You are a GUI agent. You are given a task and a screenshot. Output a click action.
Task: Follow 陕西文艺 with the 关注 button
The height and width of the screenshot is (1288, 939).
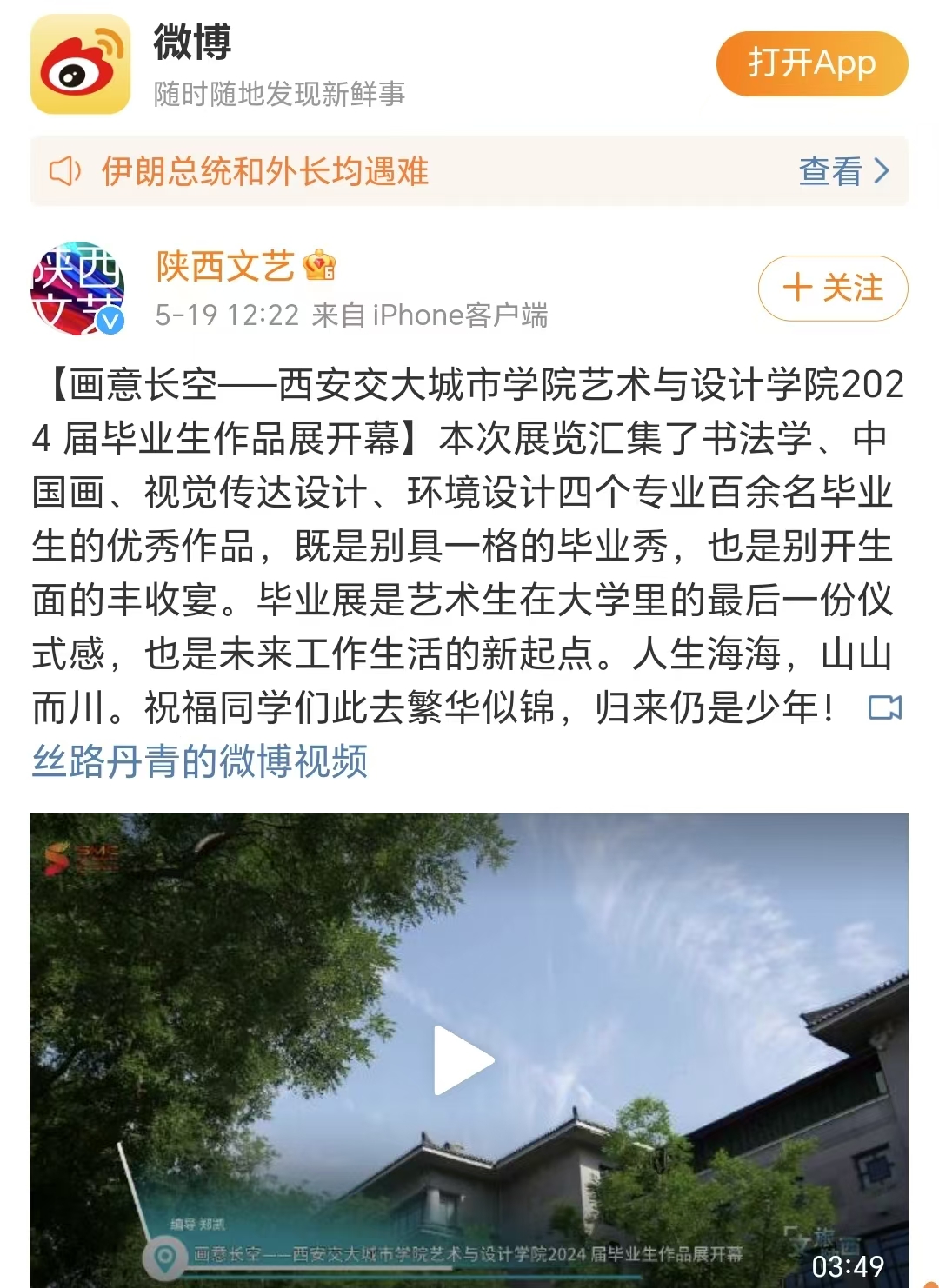pos(832,288)
